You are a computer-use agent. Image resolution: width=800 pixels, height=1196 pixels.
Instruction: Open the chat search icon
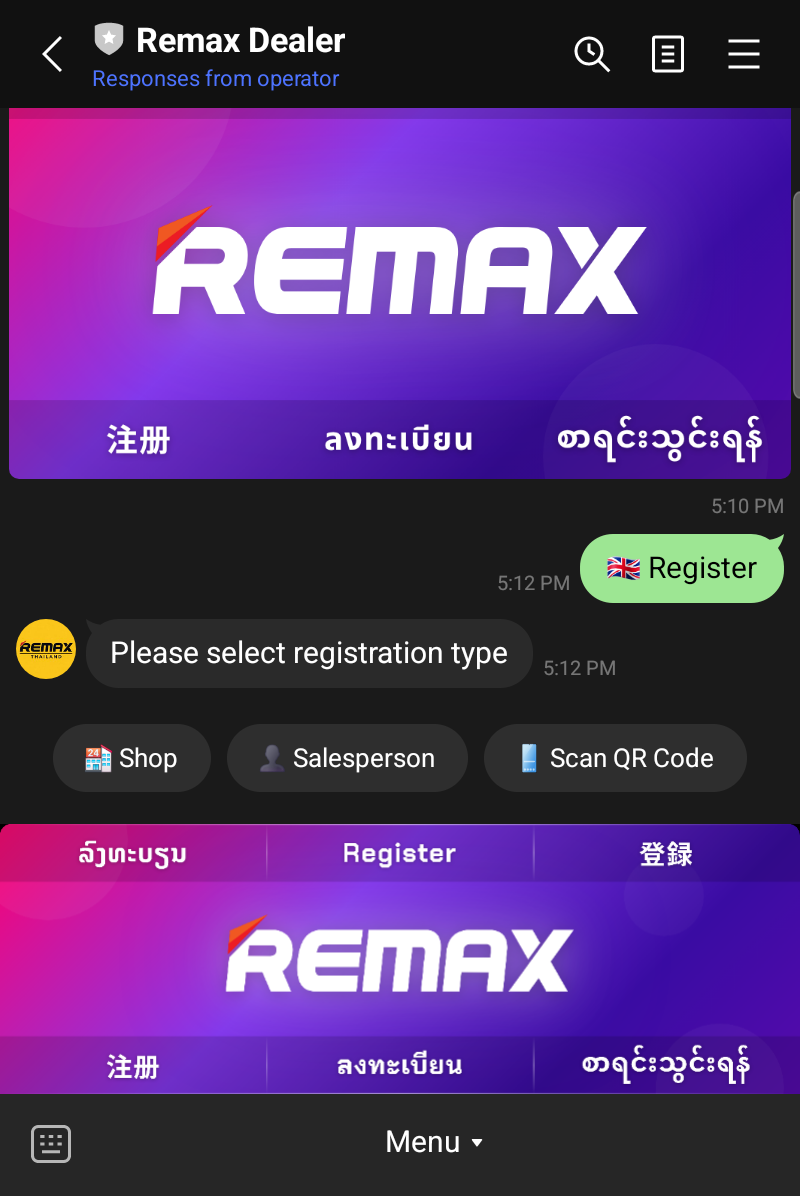pyautogui.click(x=592, y=55)
